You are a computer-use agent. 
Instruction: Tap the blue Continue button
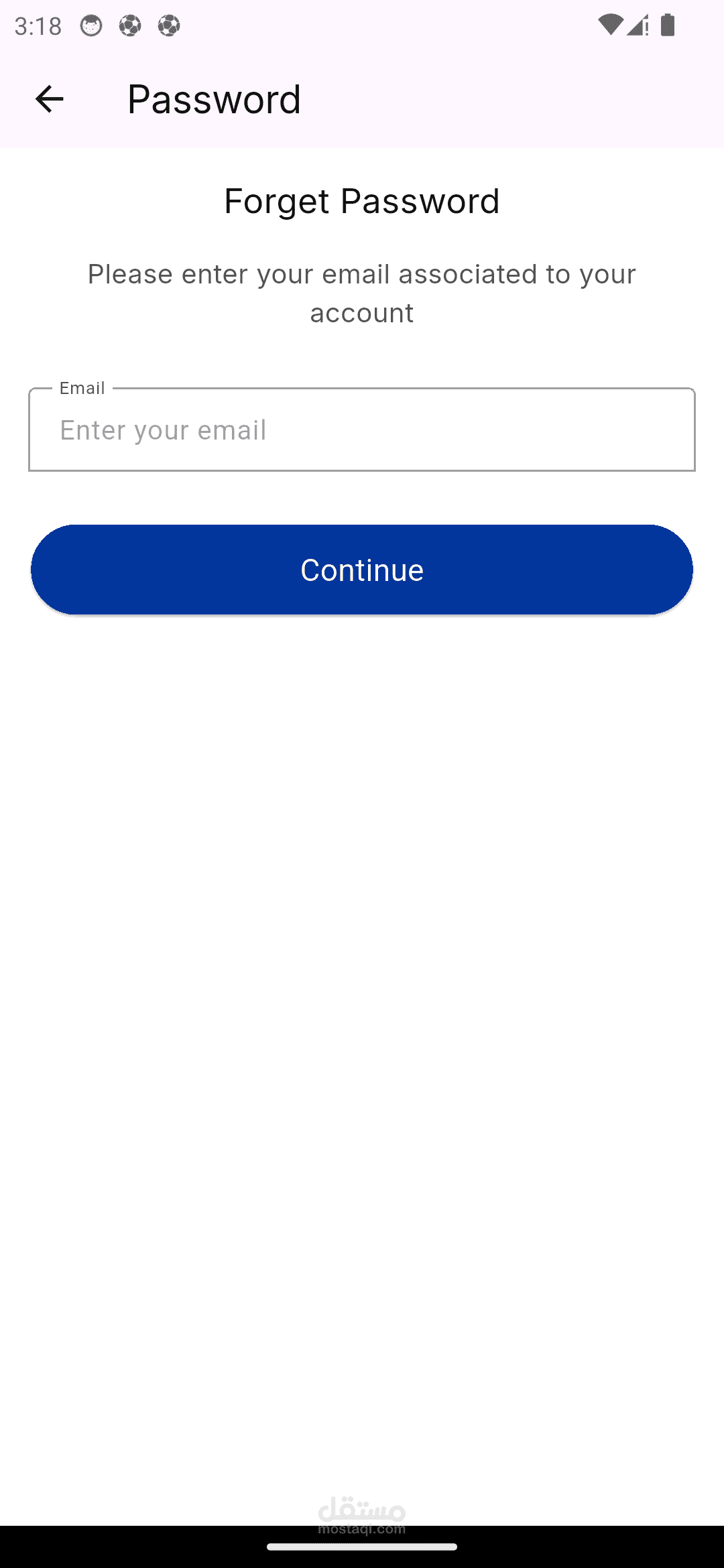click(362, 570)
